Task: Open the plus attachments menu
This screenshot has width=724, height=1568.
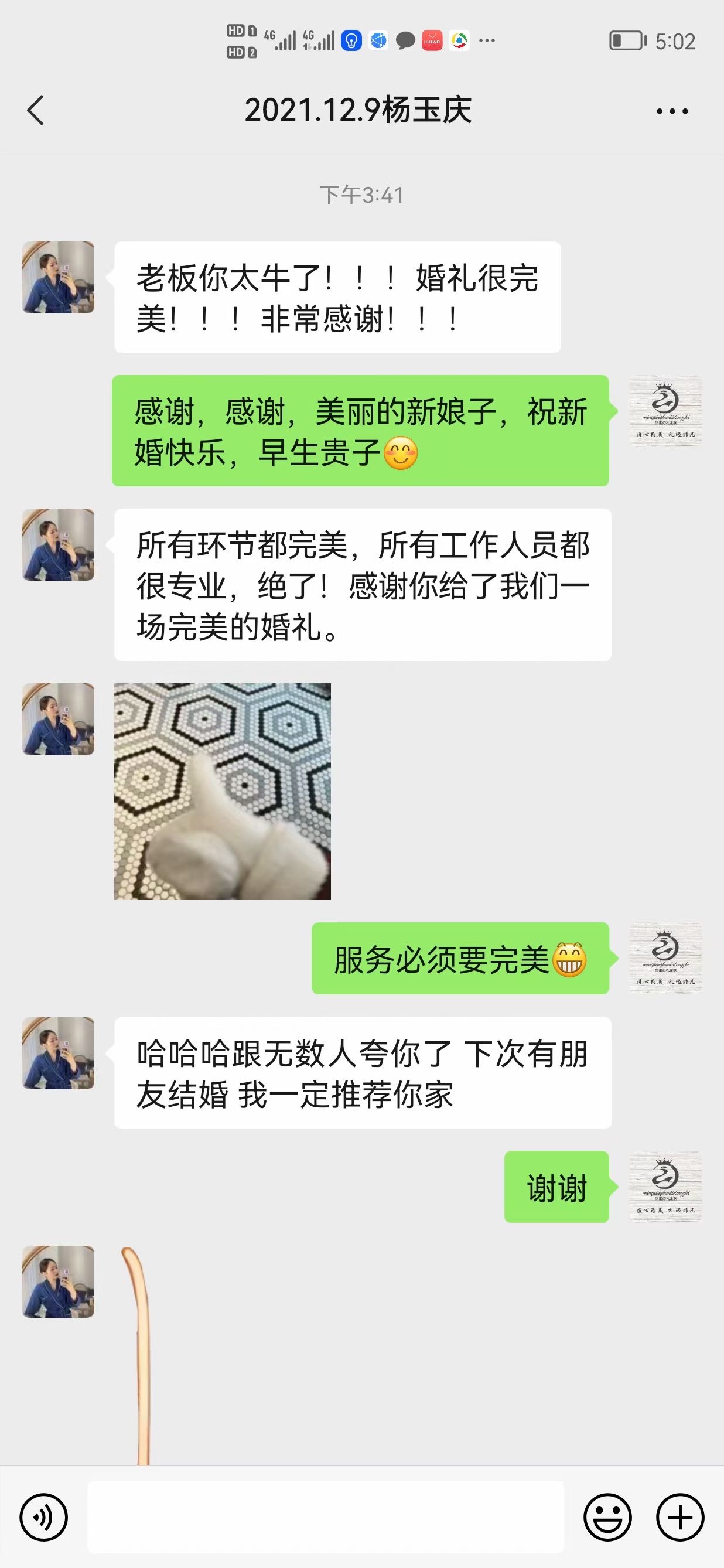Action: click(680, 1518)
